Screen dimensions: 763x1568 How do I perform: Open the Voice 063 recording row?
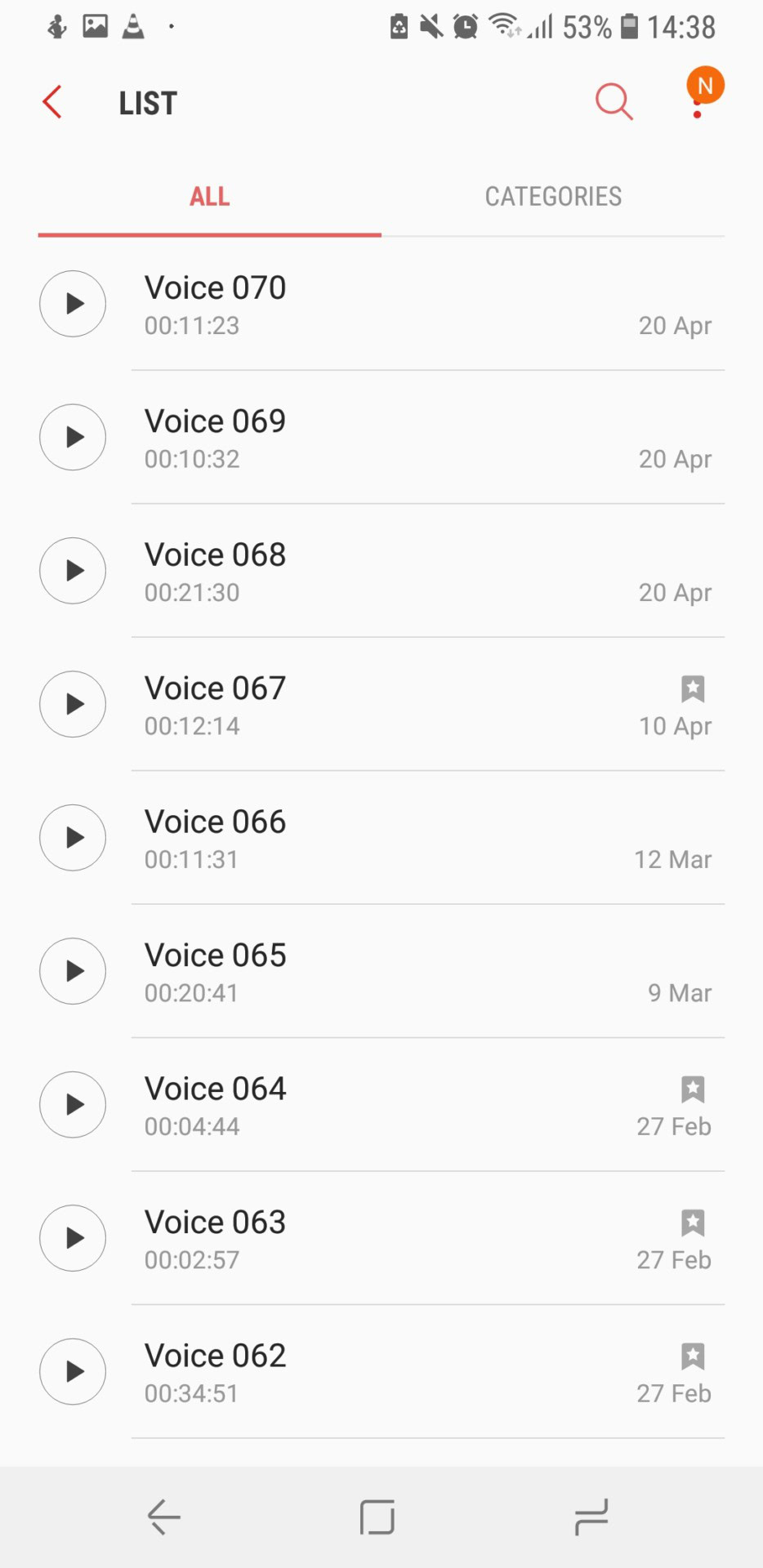pos(408,1239)
